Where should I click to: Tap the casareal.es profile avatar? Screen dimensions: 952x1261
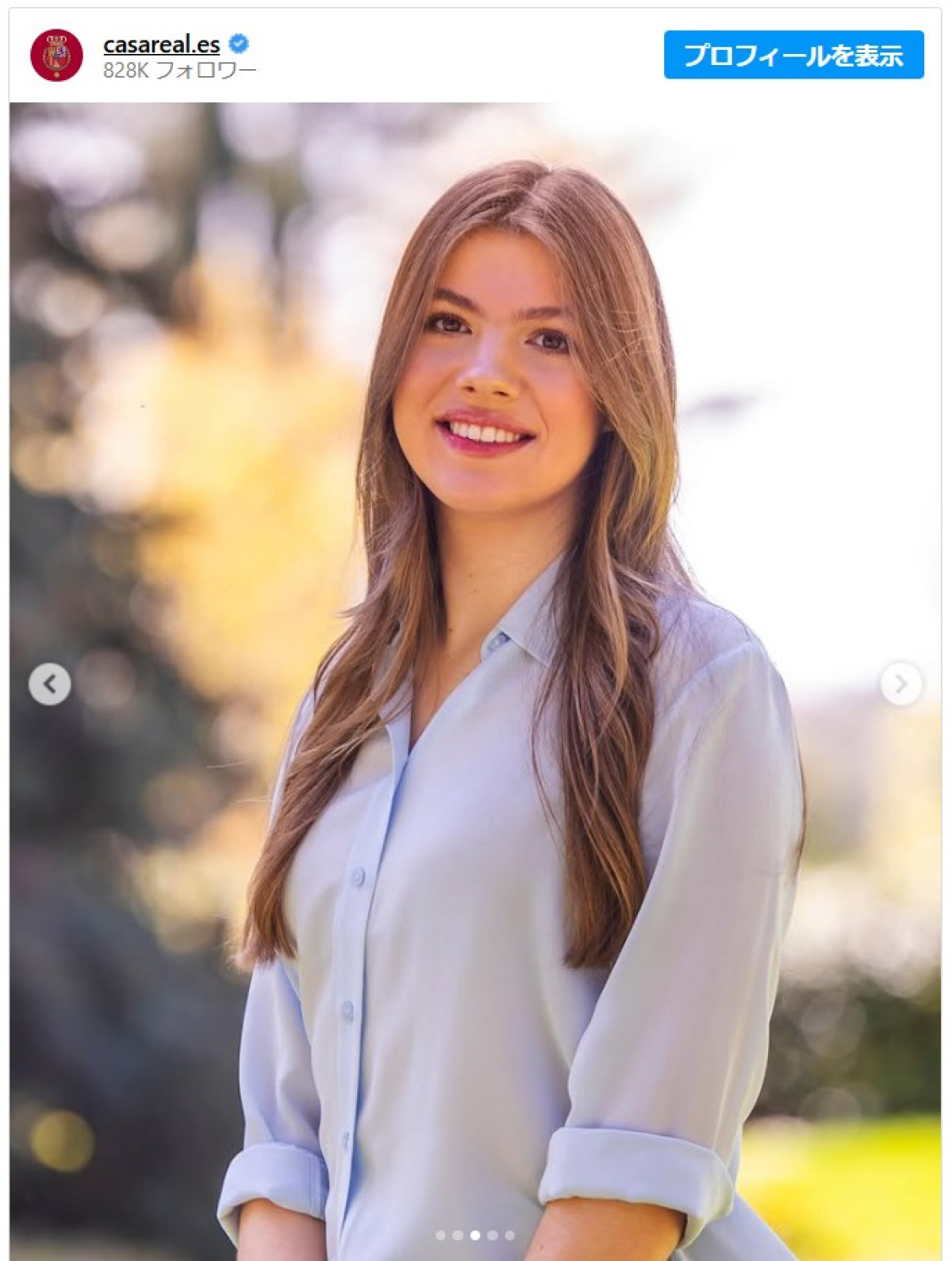coord(56,55)
